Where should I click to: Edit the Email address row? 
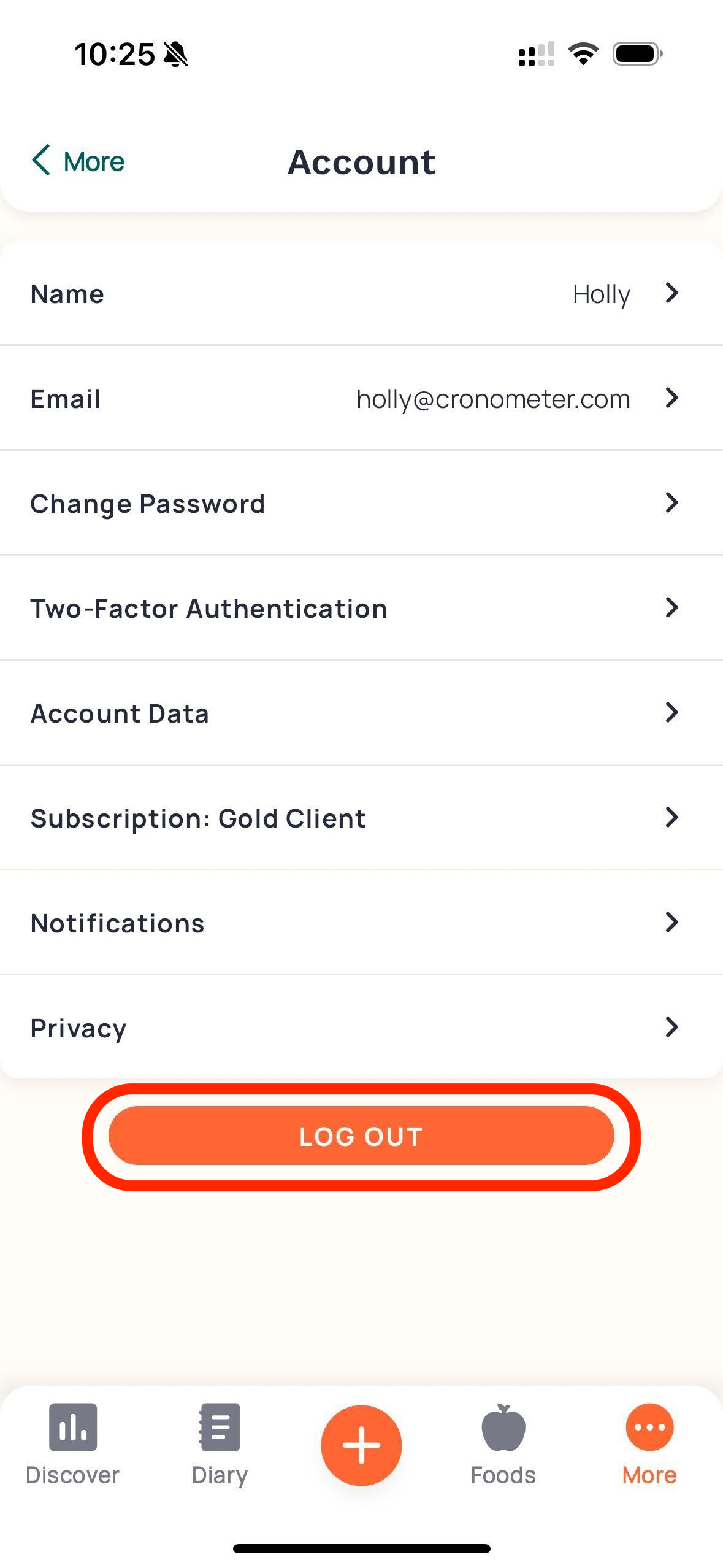click(x=361, y=399)
